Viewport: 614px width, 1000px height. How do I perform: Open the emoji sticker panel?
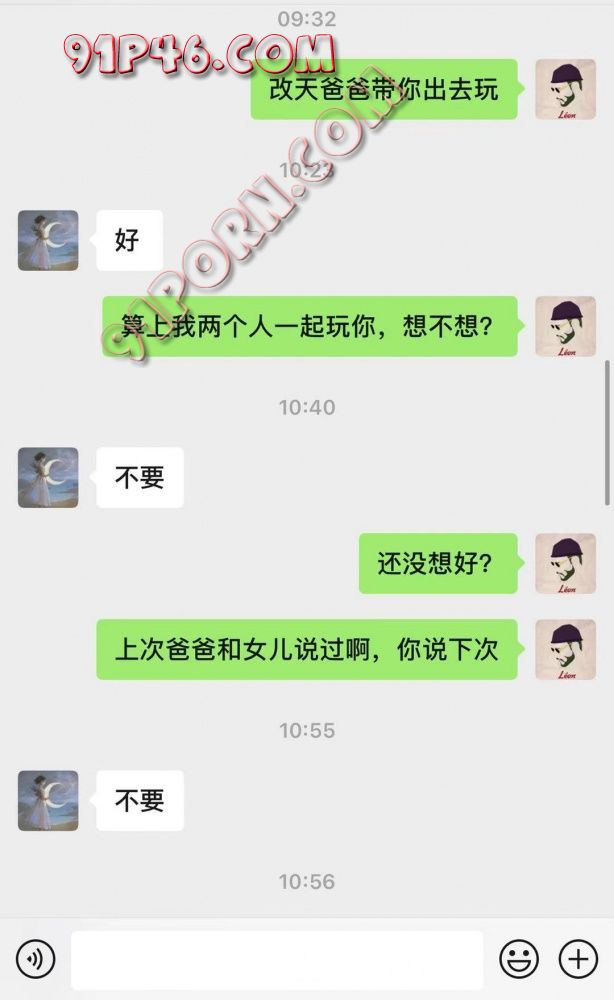coord(519,960)
